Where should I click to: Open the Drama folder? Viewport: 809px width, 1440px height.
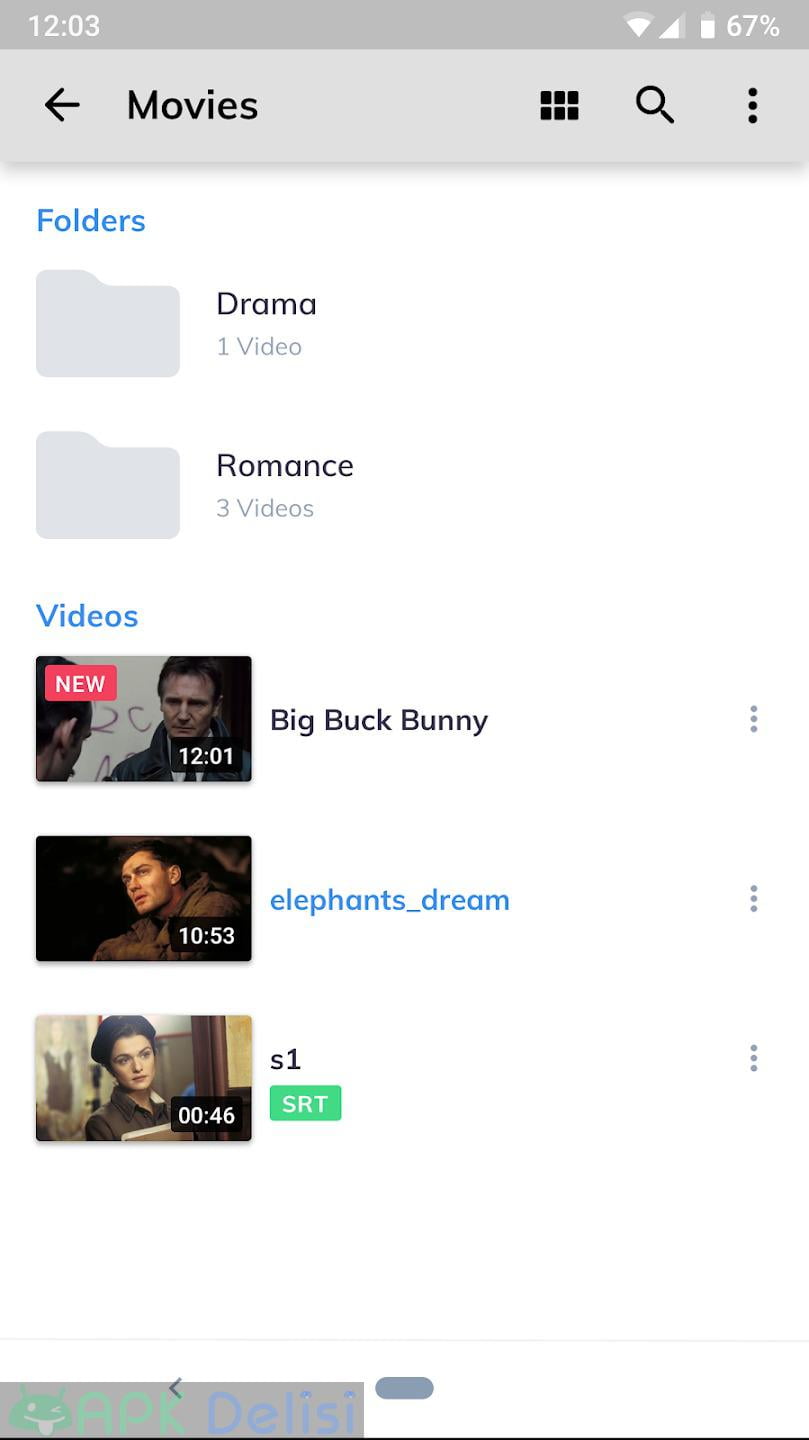click(x=265, y=323)
